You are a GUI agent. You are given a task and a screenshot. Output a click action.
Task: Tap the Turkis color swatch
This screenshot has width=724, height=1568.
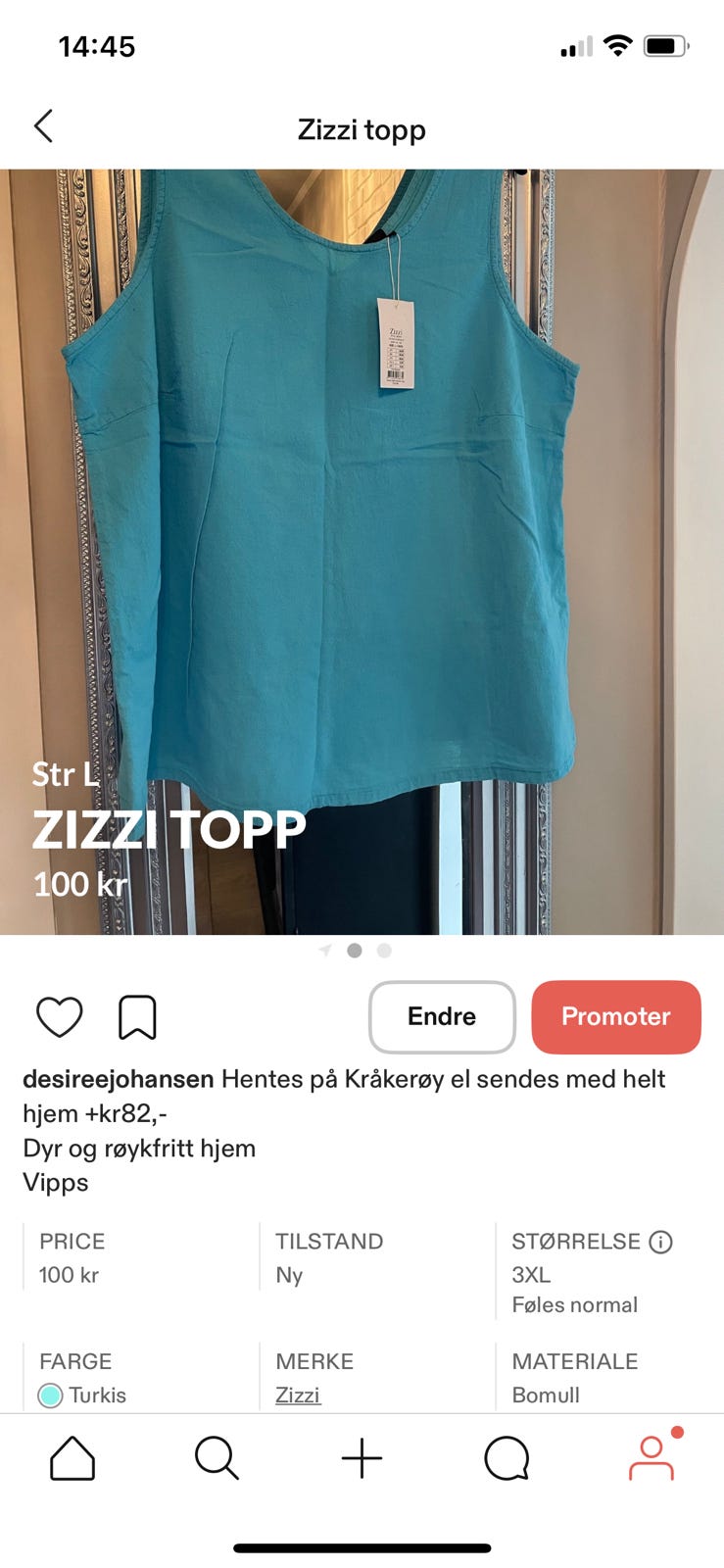(x=52, y=1395)
